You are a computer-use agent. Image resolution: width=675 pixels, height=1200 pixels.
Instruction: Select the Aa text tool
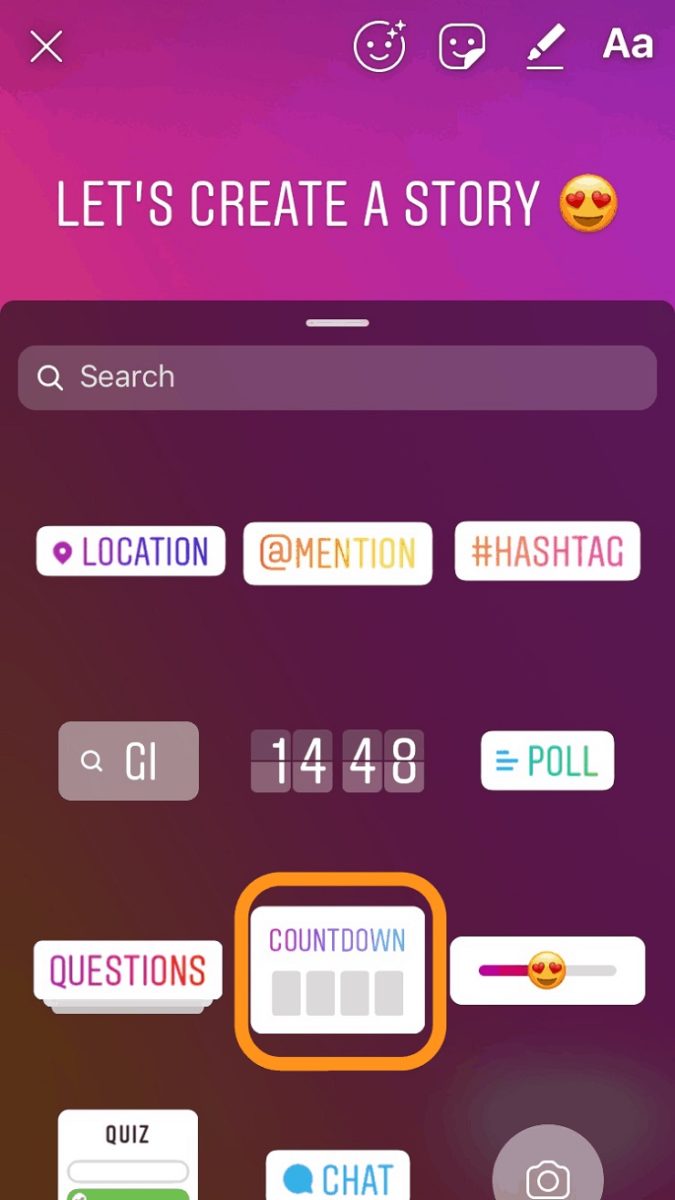pyautogui.click(x=627, y=44)
